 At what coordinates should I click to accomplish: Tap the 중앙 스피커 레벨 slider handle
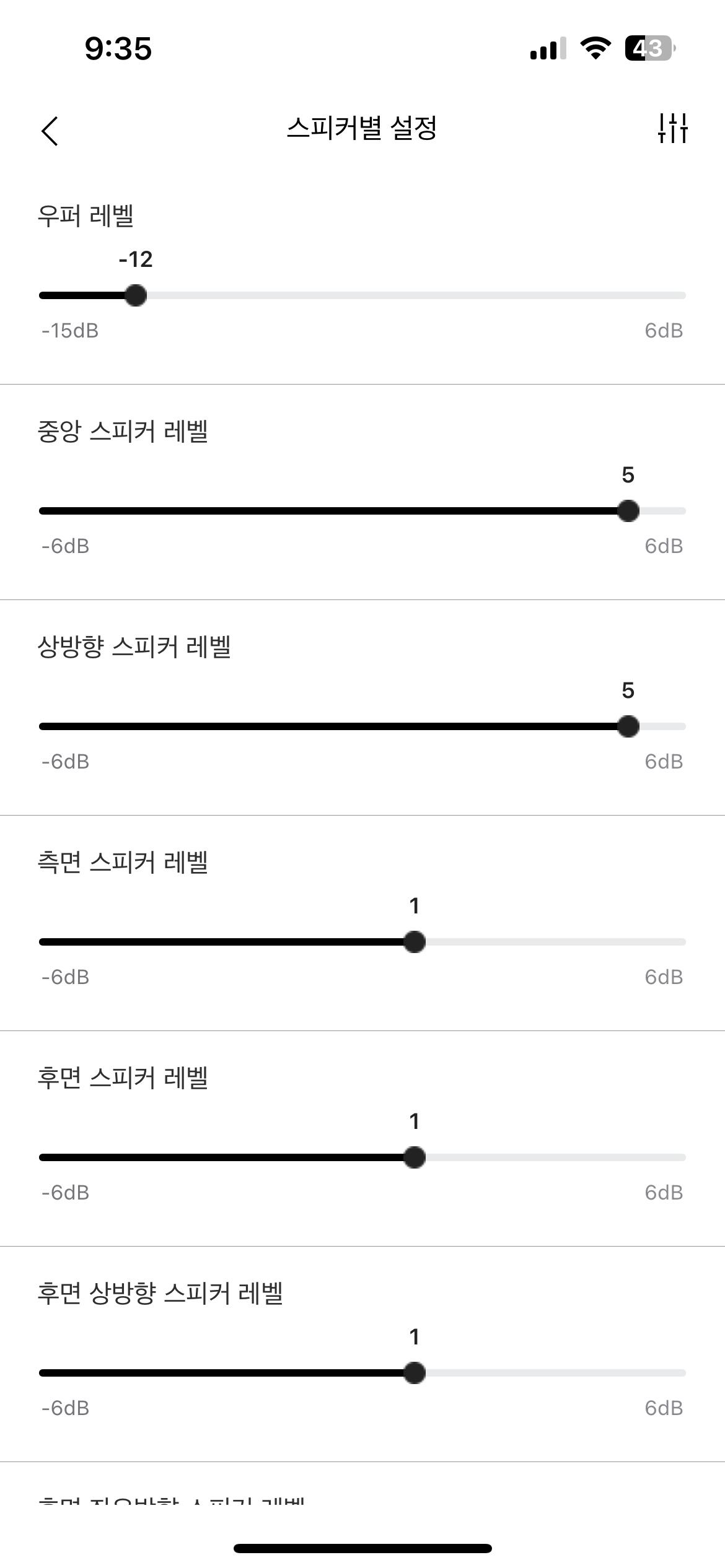pos(628,511)
